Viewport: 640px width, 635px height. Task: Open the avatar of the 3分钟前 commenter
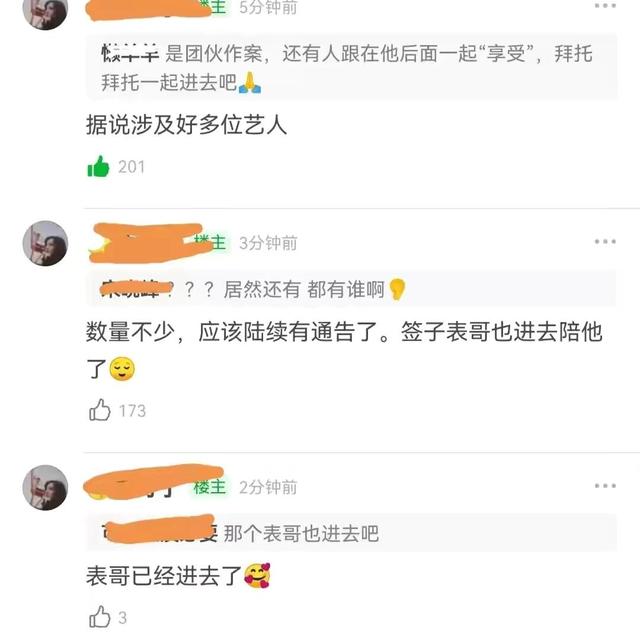pyautogui.click(x=45, y=244)
